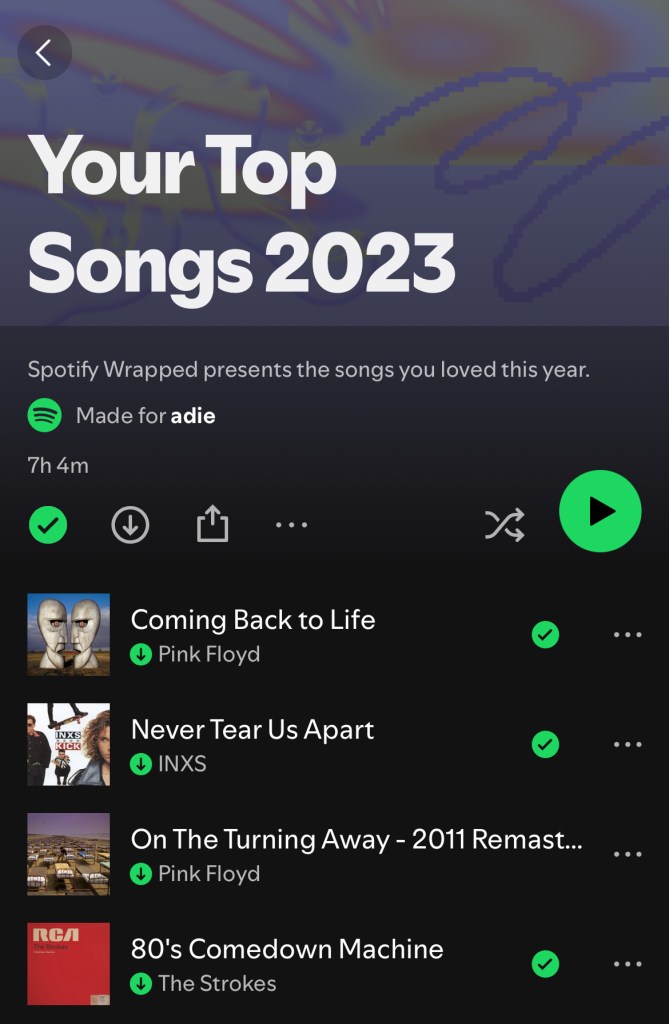Screen dimensions: 669x1024
Task: Tap the green checkmark beside 80's Comedown Machine
Action: (x=545, y=964)
